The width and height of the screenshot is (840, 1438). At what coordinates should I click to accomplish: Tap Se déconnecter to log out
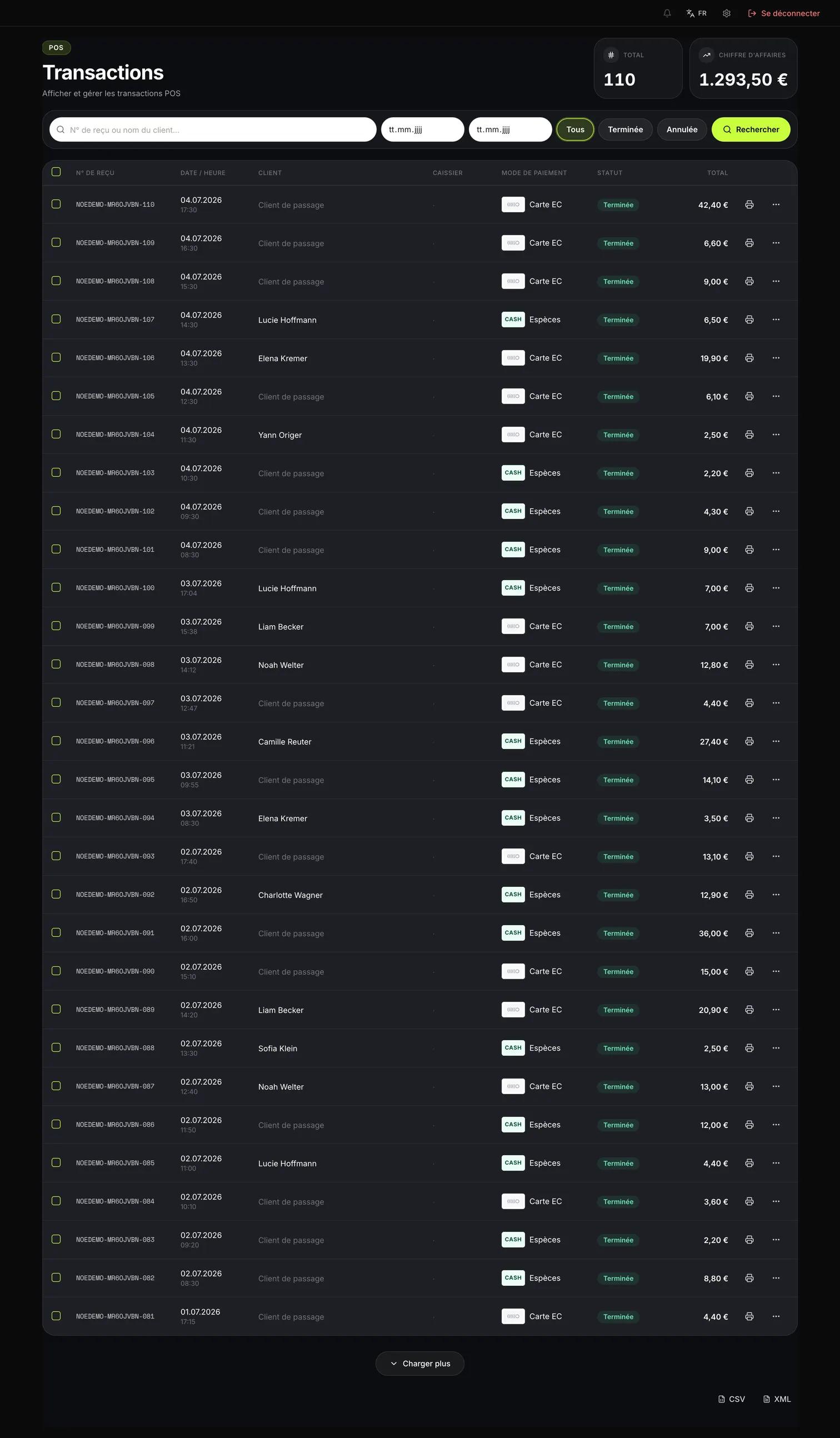783,13
